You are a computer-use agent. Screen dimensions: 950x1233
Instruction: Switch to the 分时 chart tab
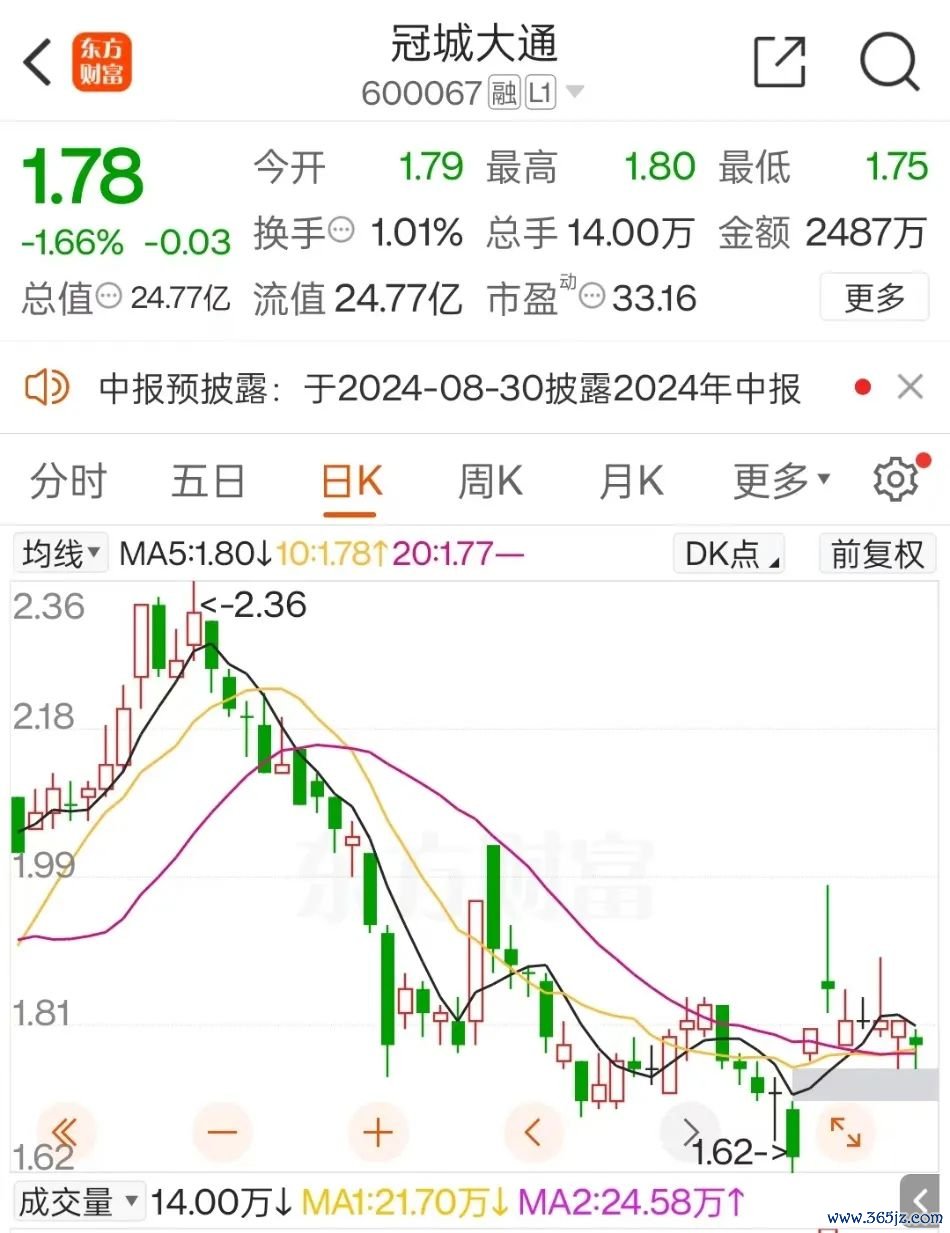point(68,482)
